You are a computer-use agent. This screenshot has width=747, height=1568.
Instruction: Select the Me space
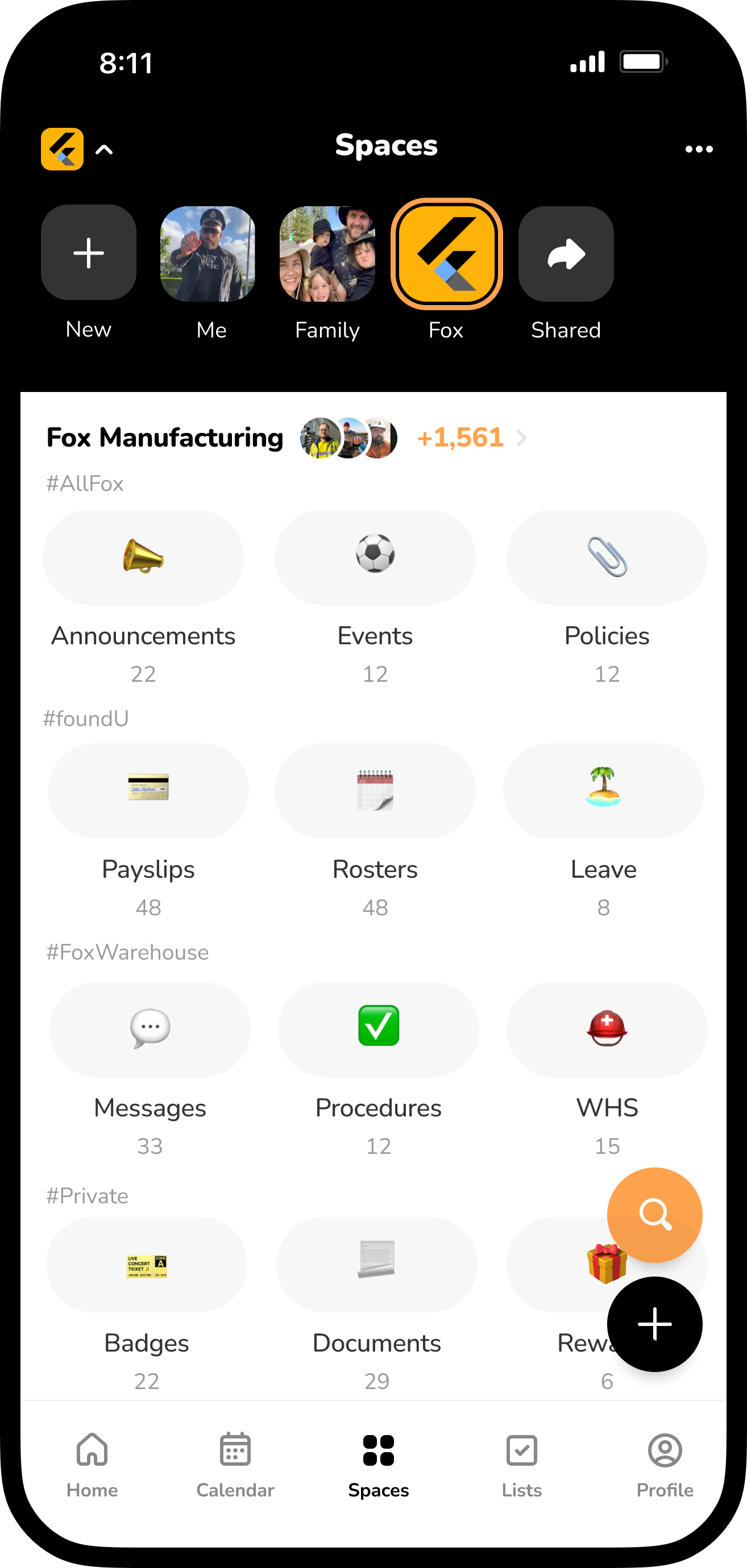tap(208, 254)
